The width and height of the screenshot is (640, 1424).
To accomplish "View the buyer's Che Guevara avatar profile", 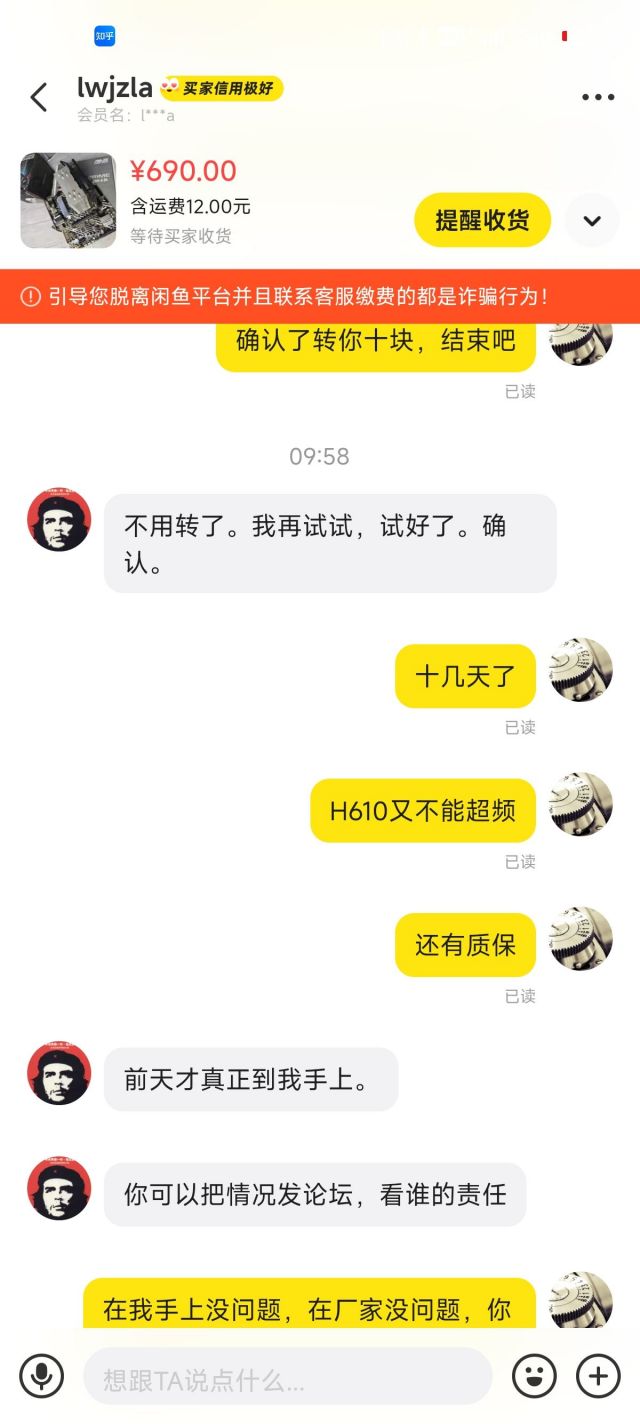I will click(59, 520).
